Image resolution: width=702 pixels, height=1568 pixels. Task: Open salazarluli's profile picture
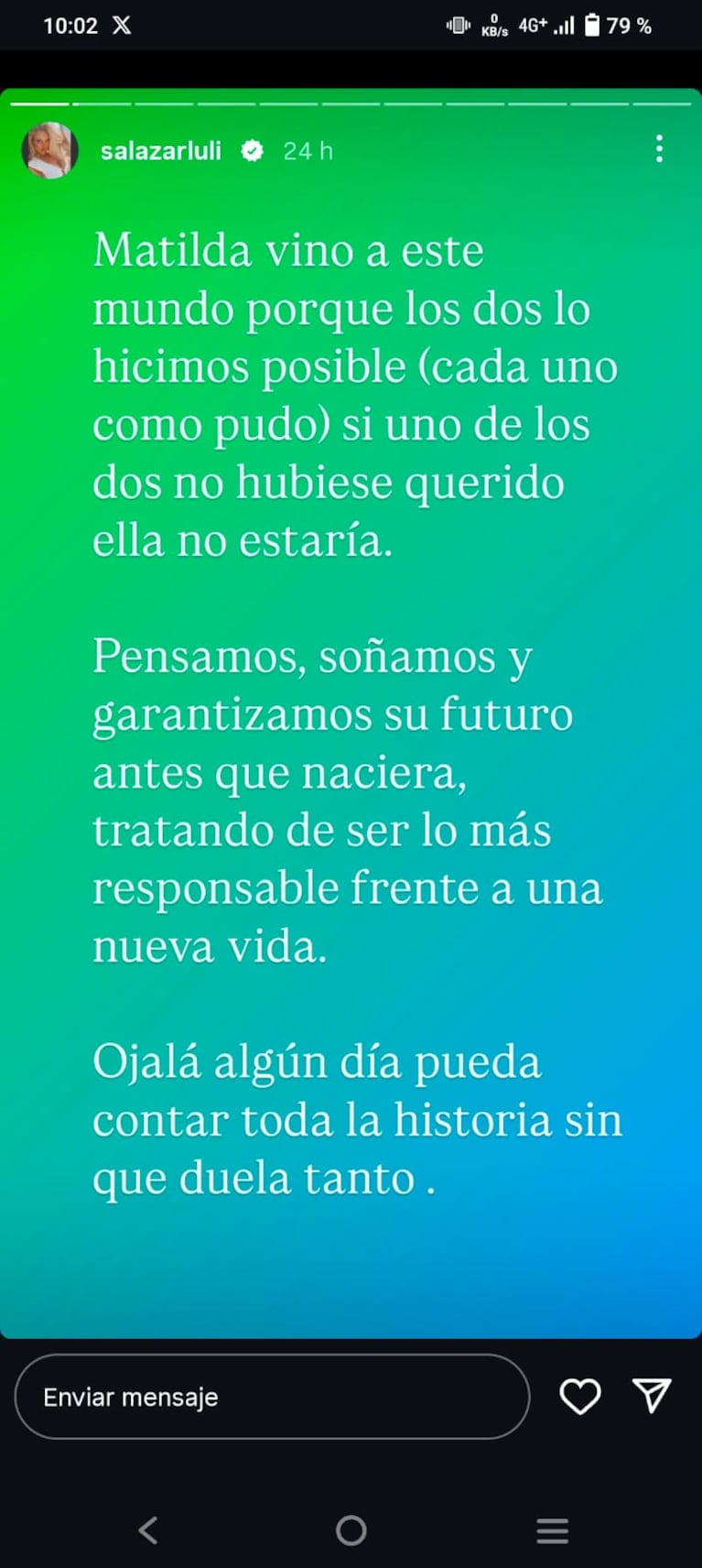pyautogui.click(x=49, y=150)
